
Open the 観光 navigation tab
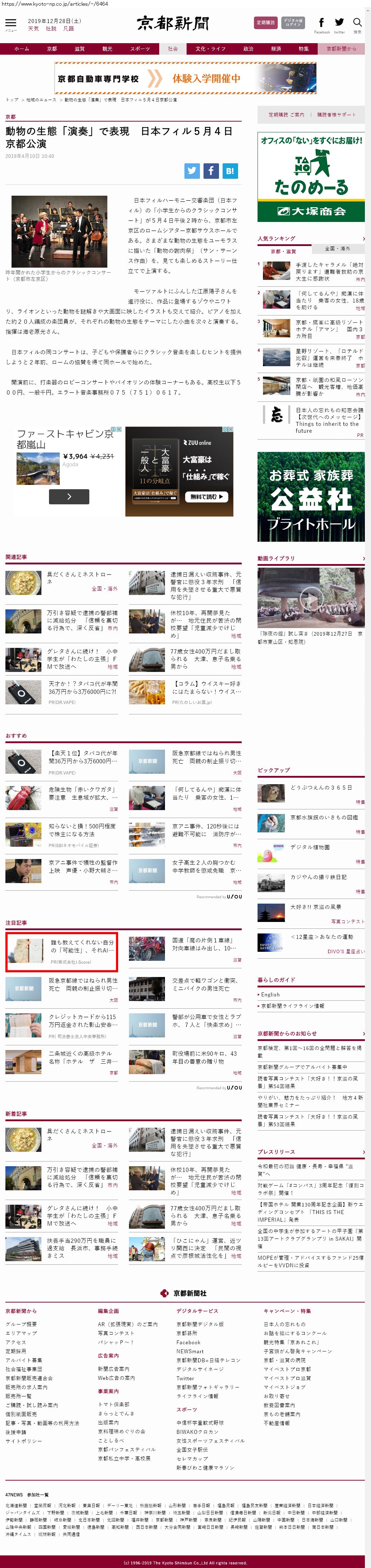[x=107, y=49]
